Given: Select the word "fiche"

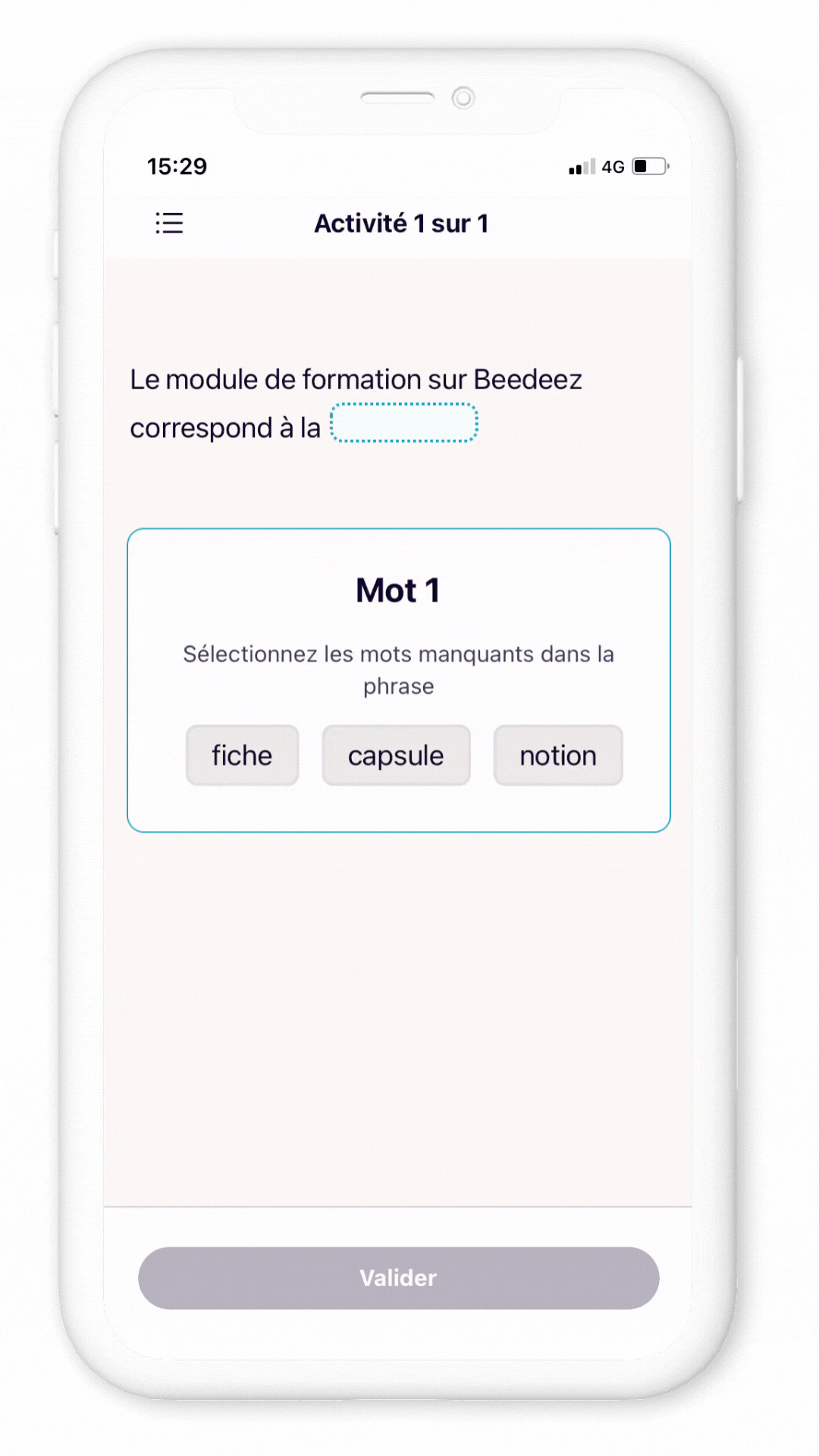Looking at the screenshot, I should click(242, 755).
